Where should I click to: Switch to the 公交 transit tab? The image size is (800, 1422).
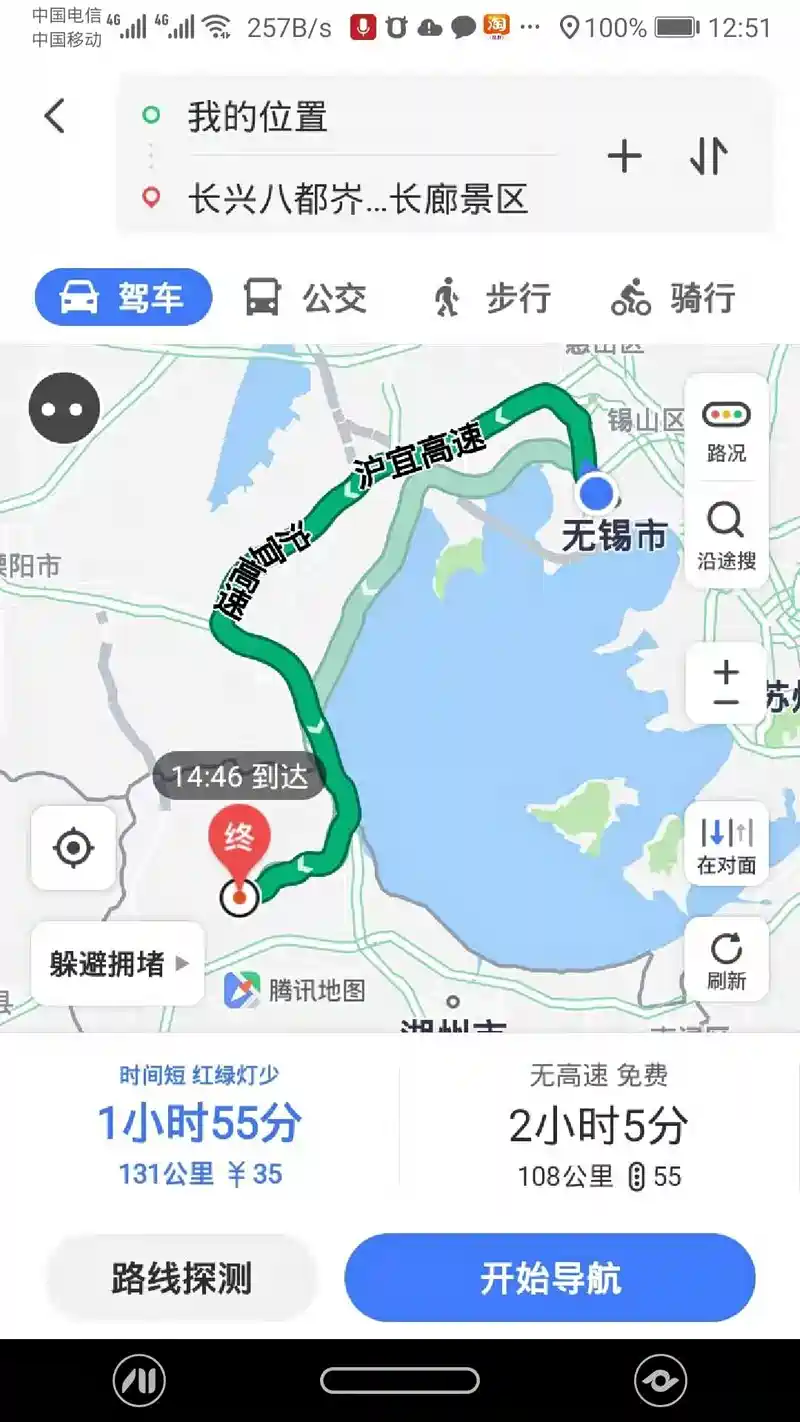pos(306,297)
